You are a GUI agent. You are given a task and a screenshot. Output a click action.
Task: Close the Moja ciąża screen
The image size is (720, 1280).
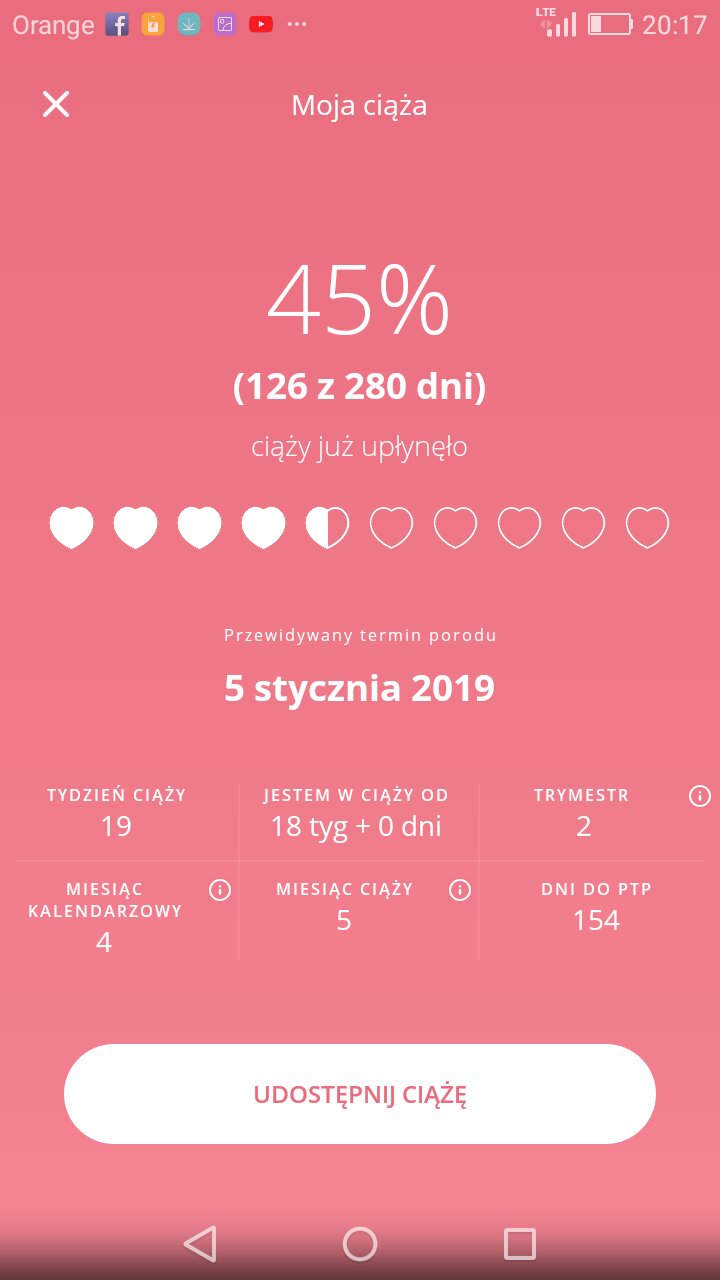pyautogui.click(x=56, y=104)
